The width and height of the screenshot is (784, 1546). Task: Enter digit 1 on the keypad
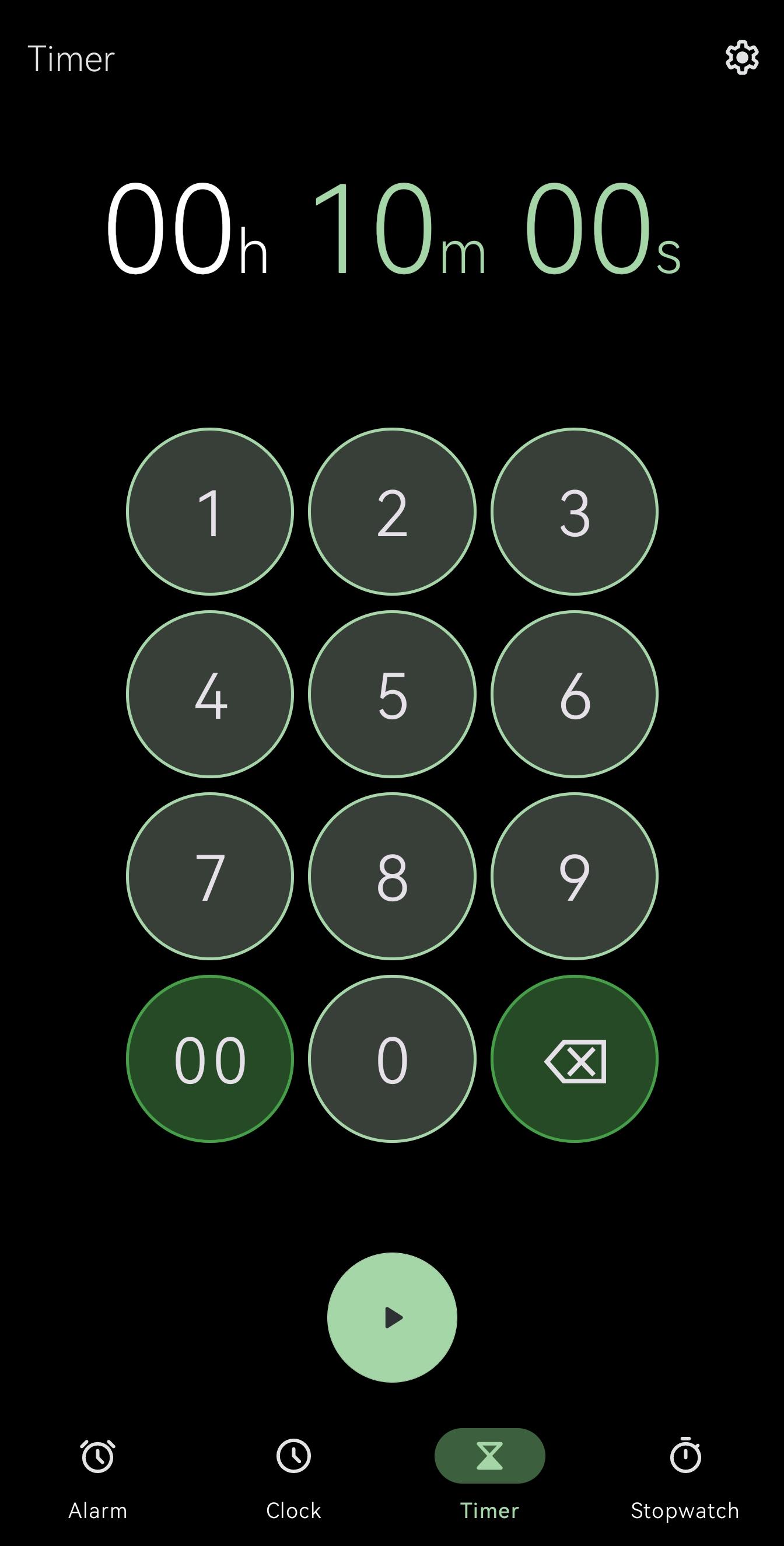210,512
